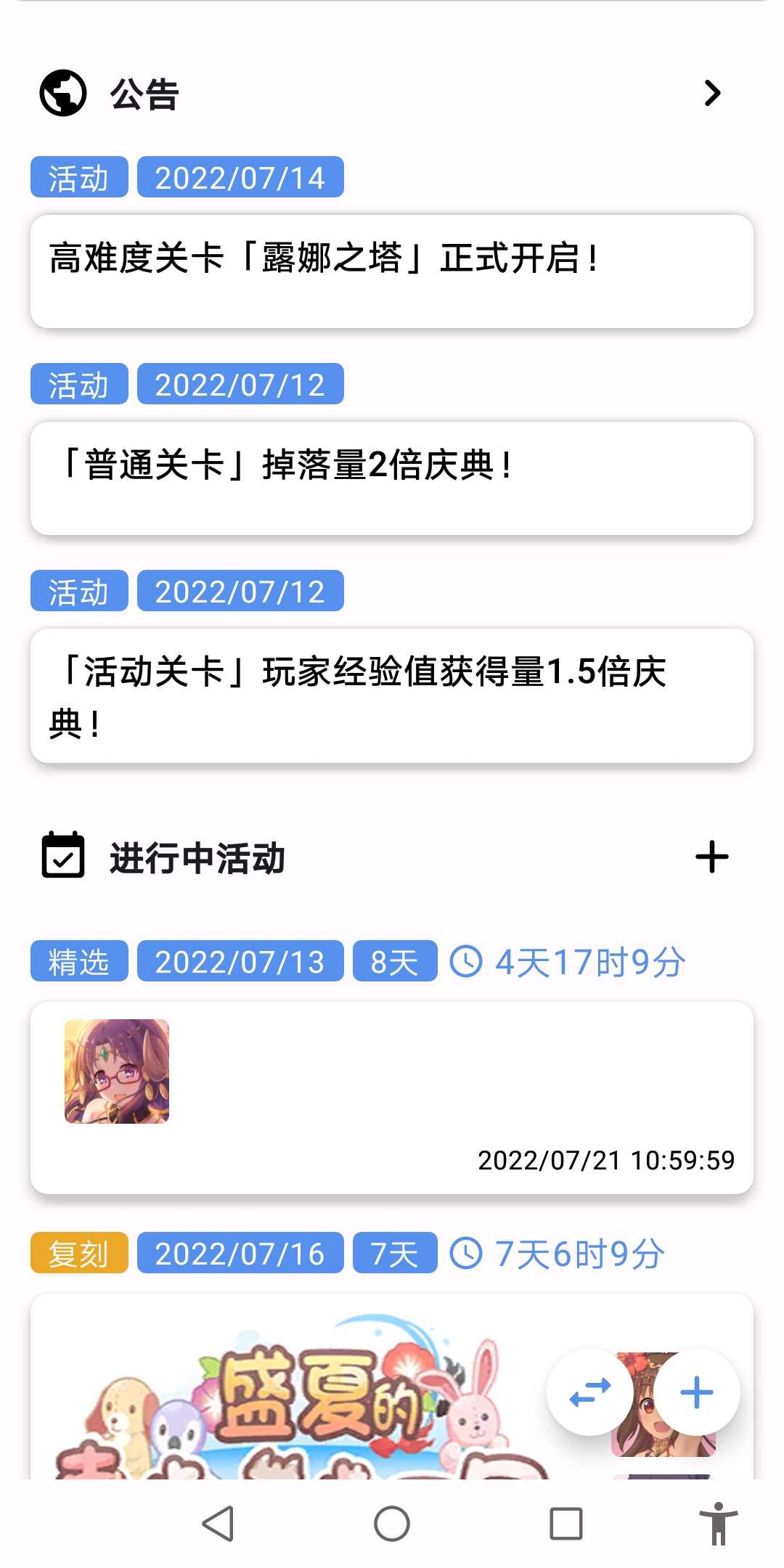Expand the 公告 section via the right chevron
This screenshot has height=1568, width=784.
[x=713, y=93]
